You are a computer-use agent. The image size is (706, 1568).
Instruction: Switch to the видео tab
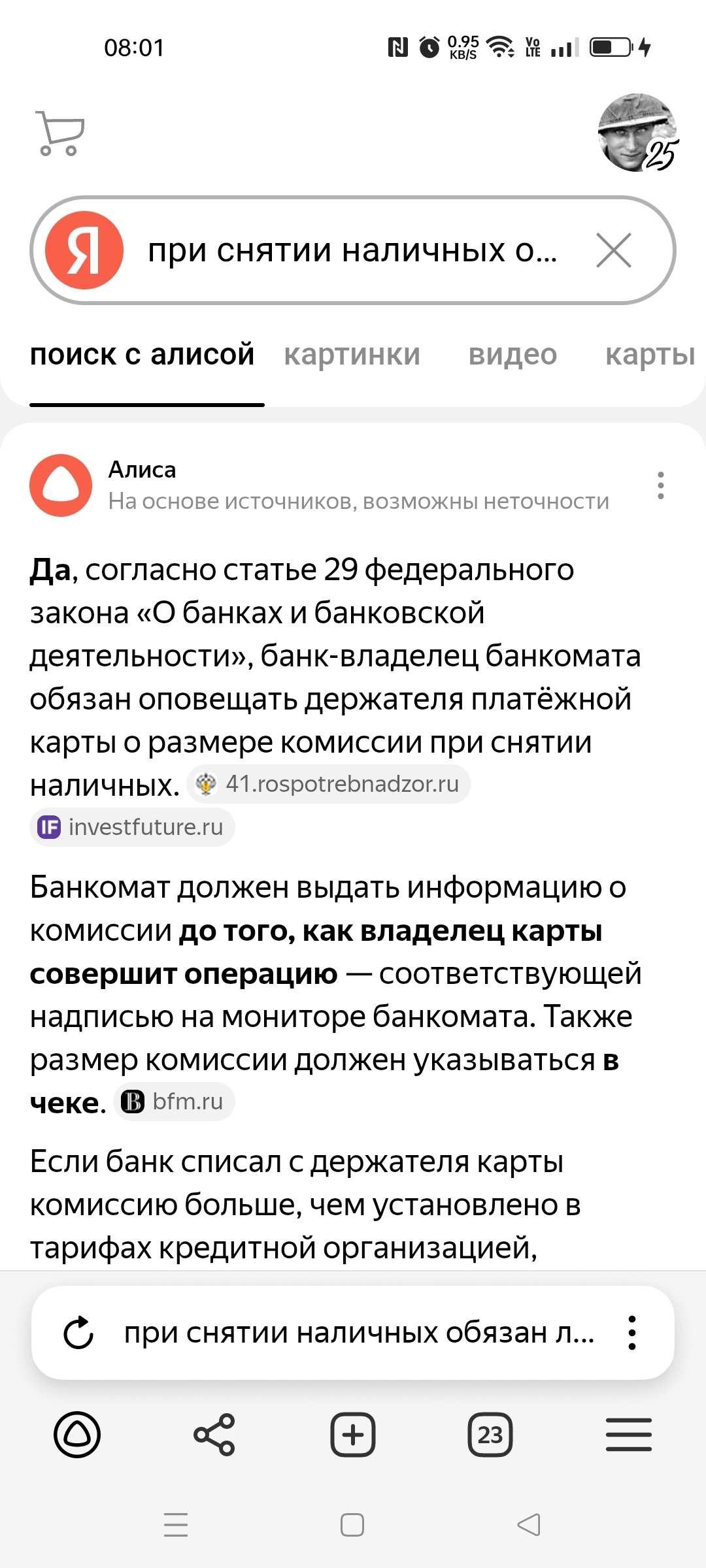click(513, 355)
